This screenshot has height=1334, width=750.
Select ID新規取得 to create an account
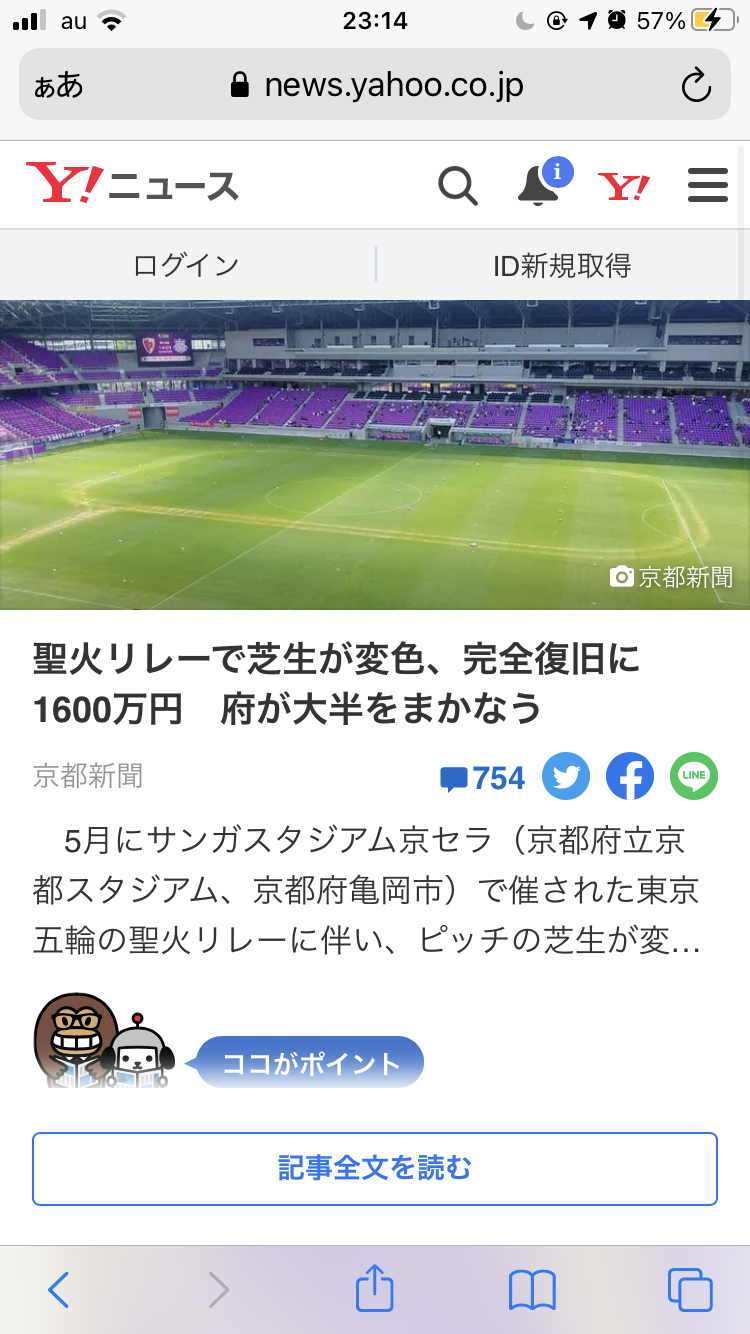562,265
